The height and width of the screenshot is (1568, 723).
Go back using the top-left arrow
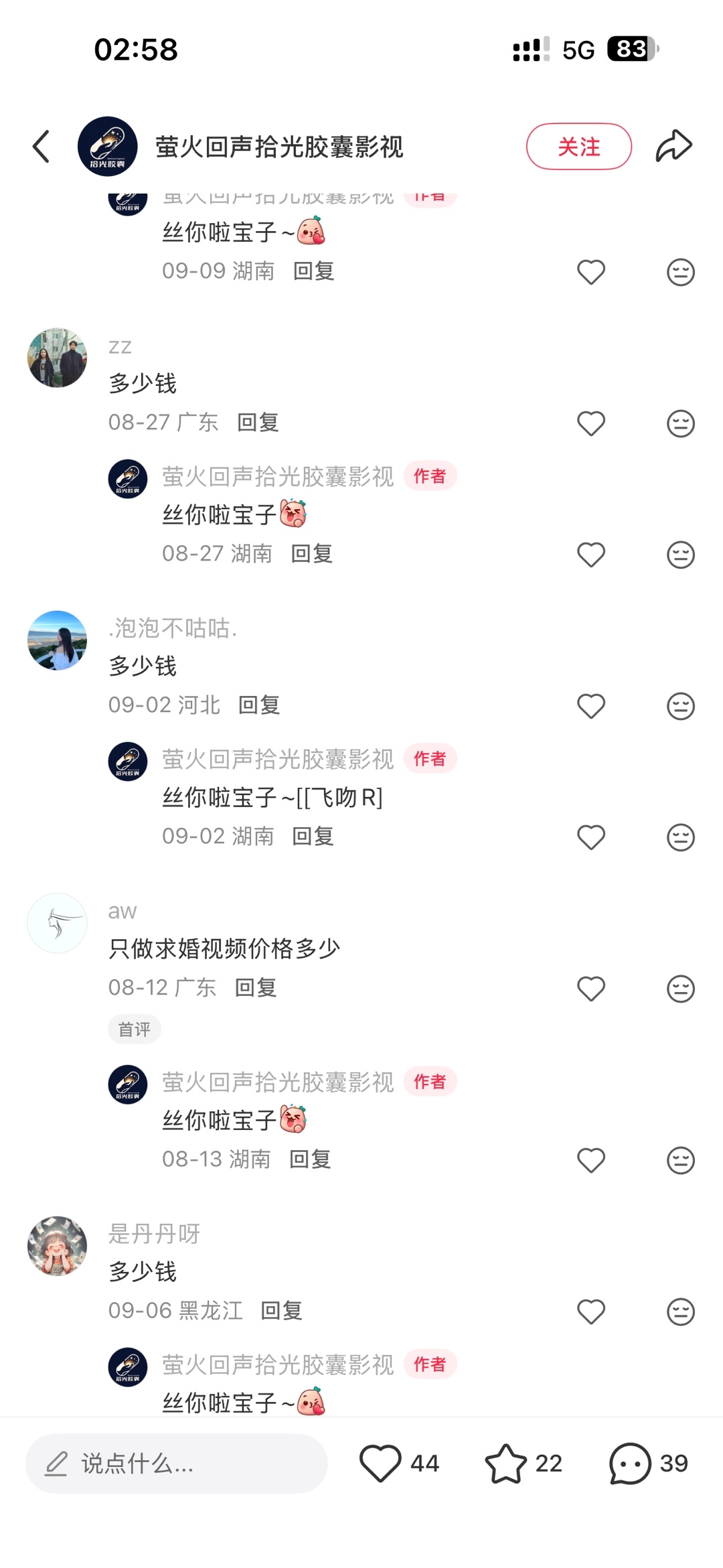point(42,146)
